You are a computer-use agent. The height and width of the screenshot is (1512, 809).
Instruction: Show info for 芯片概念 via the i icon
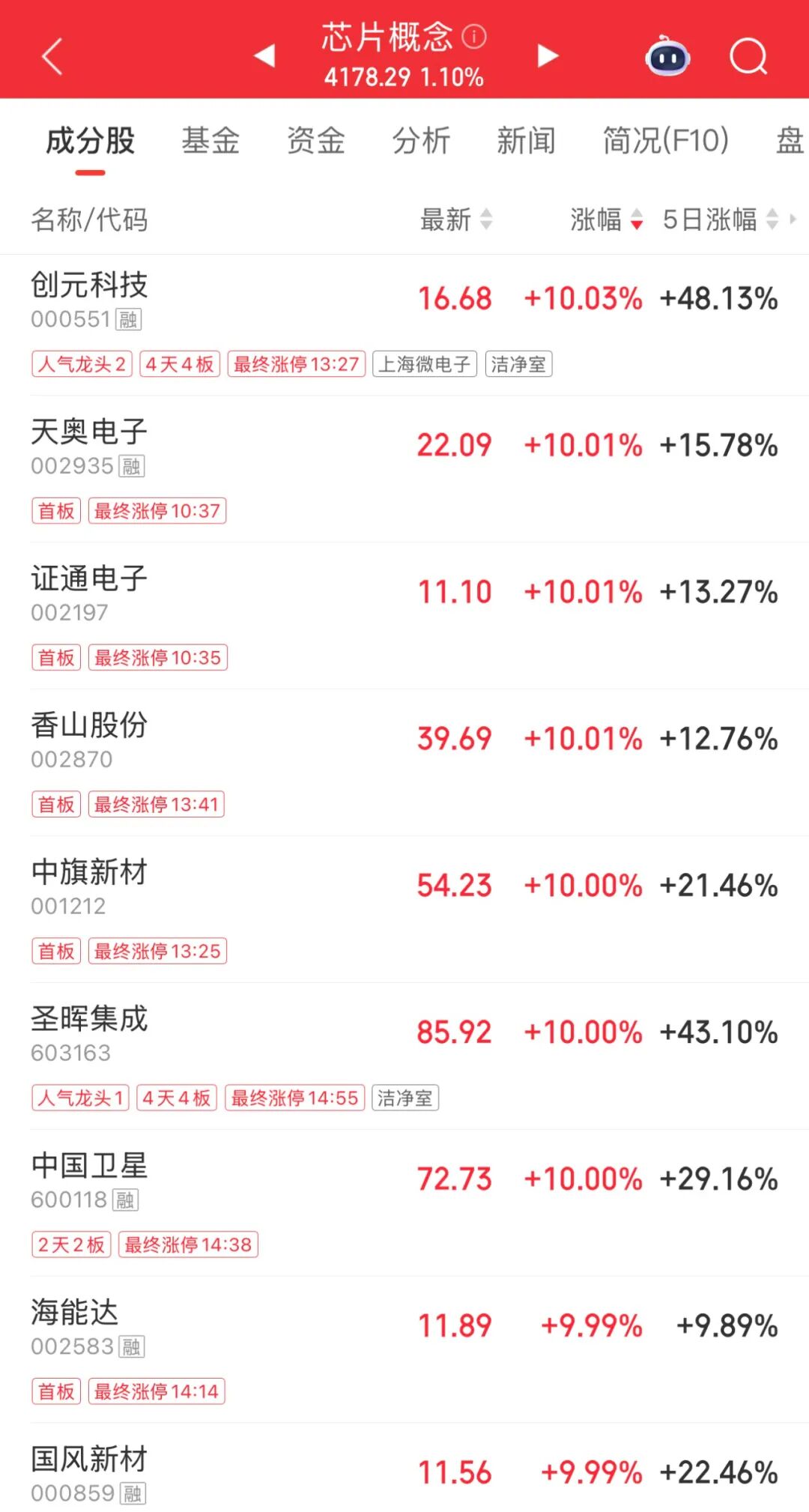(x=474, y=36)
